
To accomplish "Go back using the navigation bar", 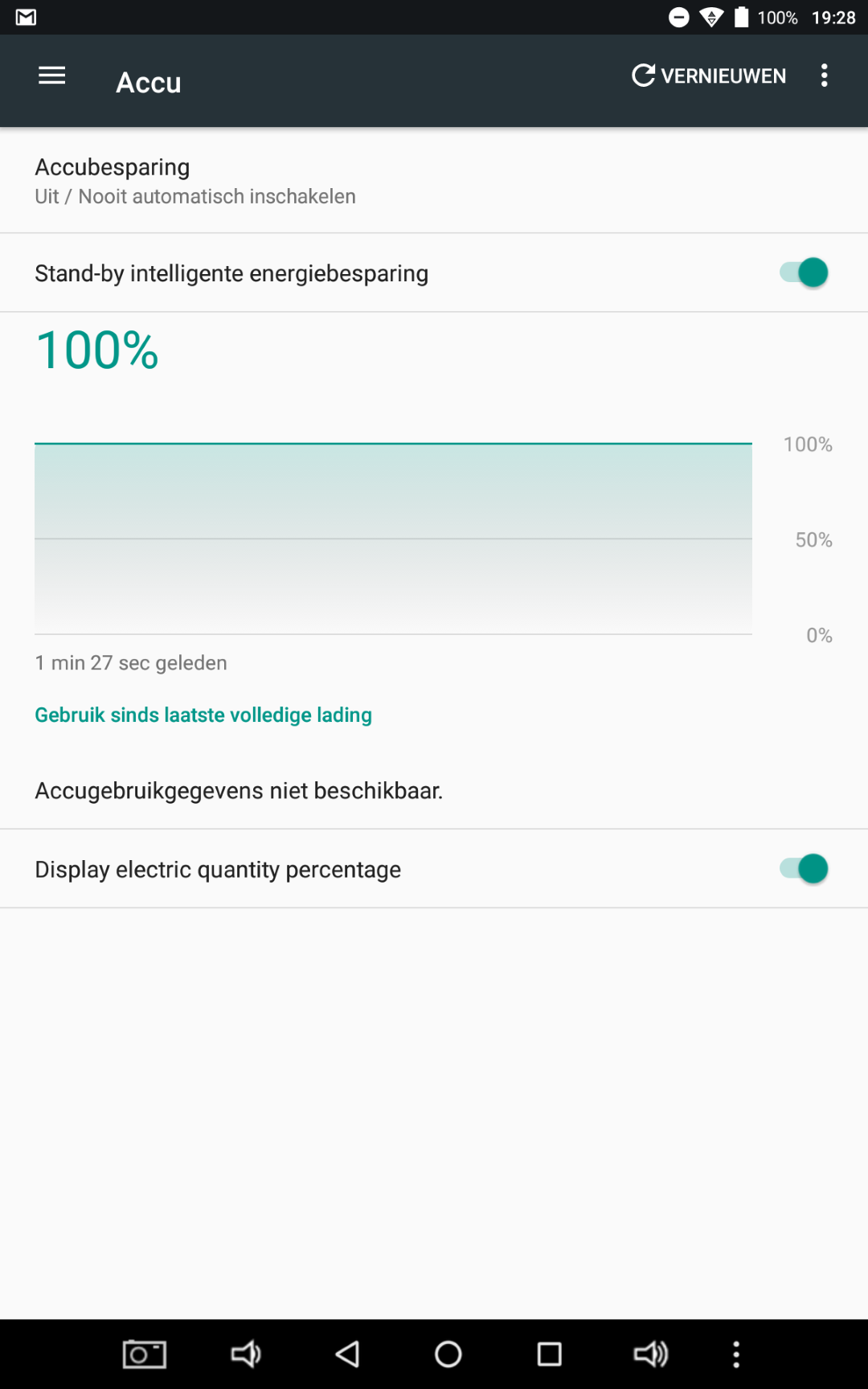I will (x=347, y=1354).
